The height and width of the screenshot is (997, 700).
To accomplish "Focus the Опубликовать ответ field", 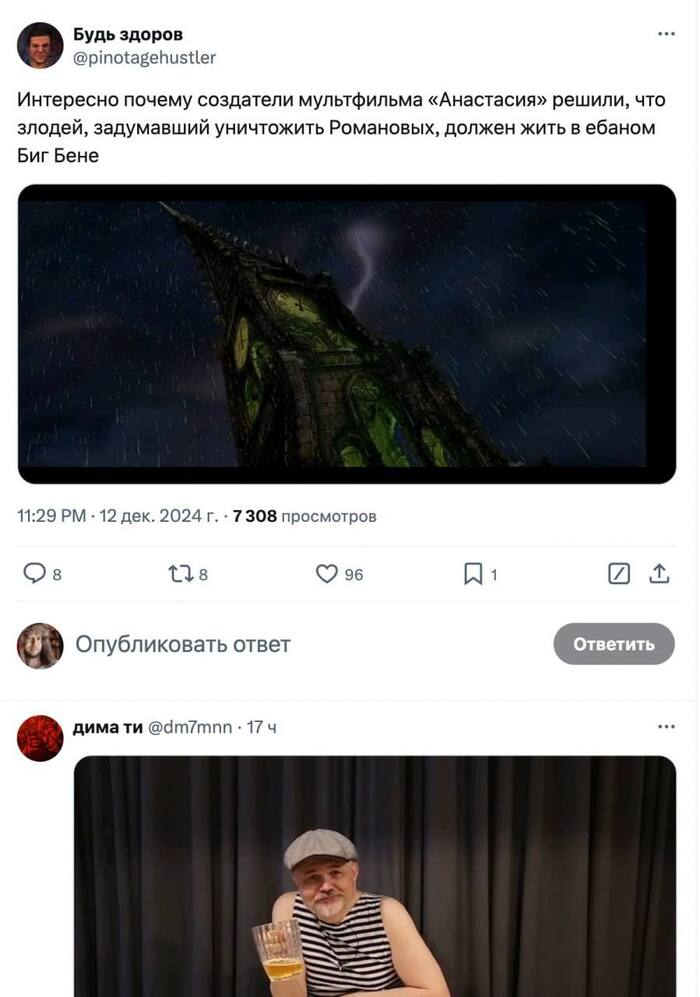I will coord(300,644).
